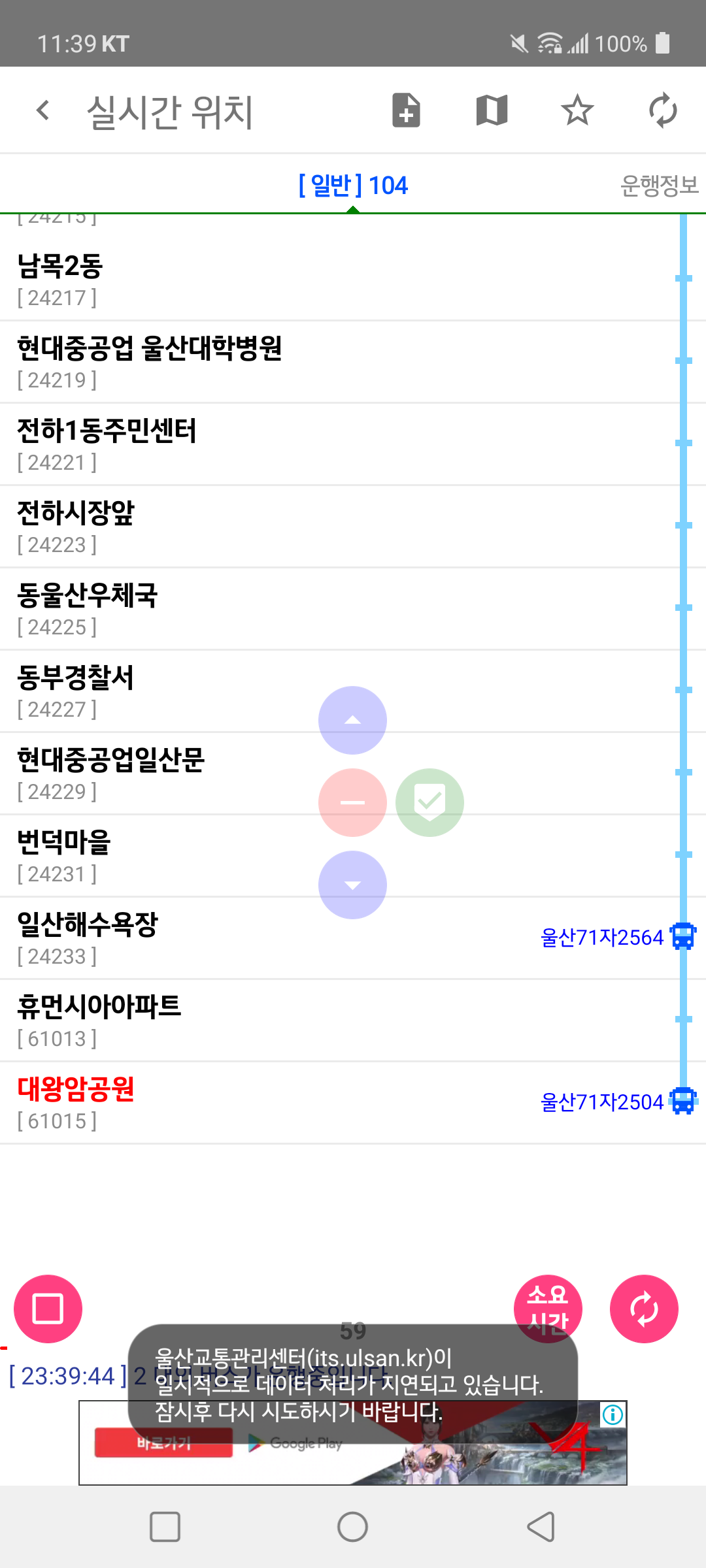This screenshot has width=706, height=1568.
Task: Tap the green checkmark circle button
Action: [x=429, y=802]
